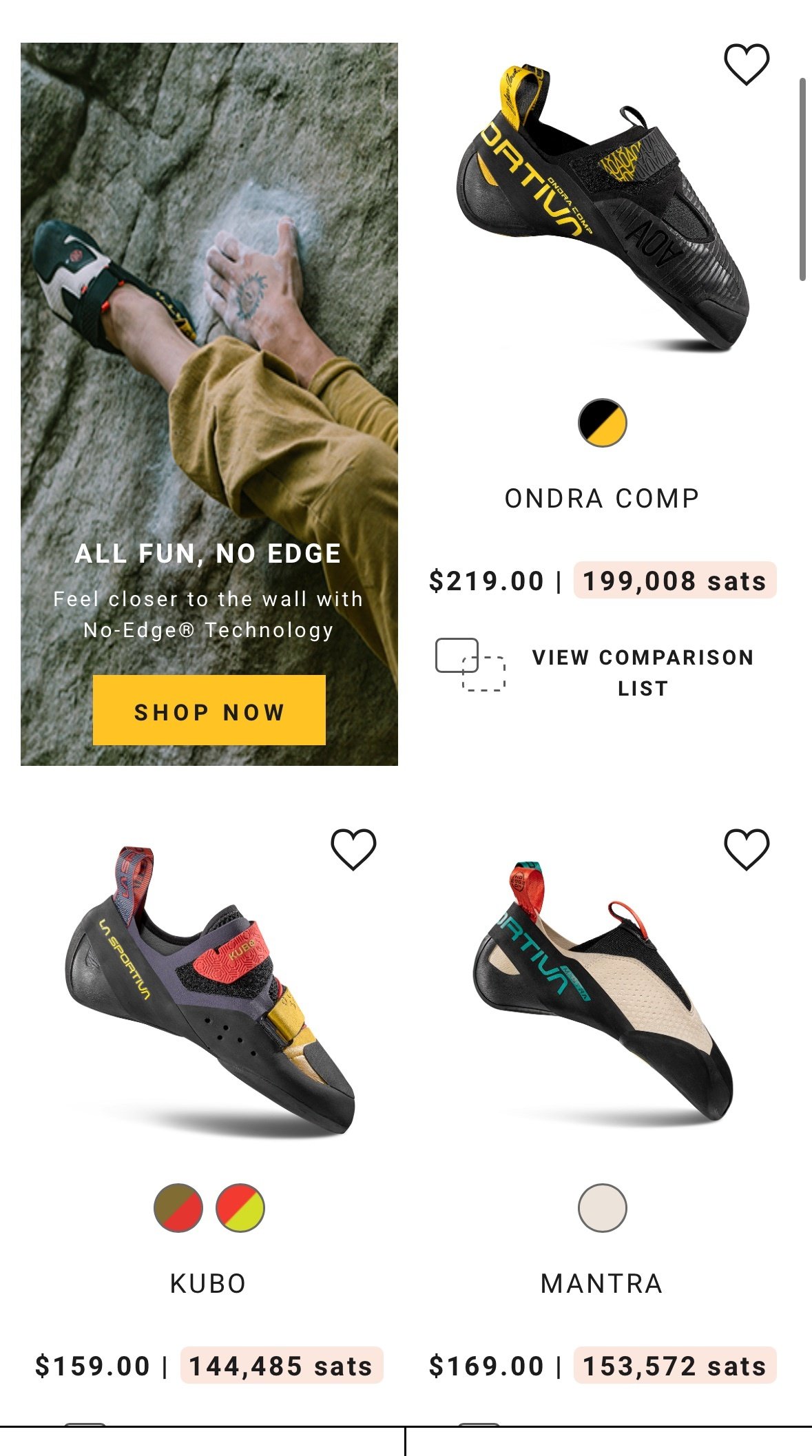Select the cream Mantra color swatch

602,1208
